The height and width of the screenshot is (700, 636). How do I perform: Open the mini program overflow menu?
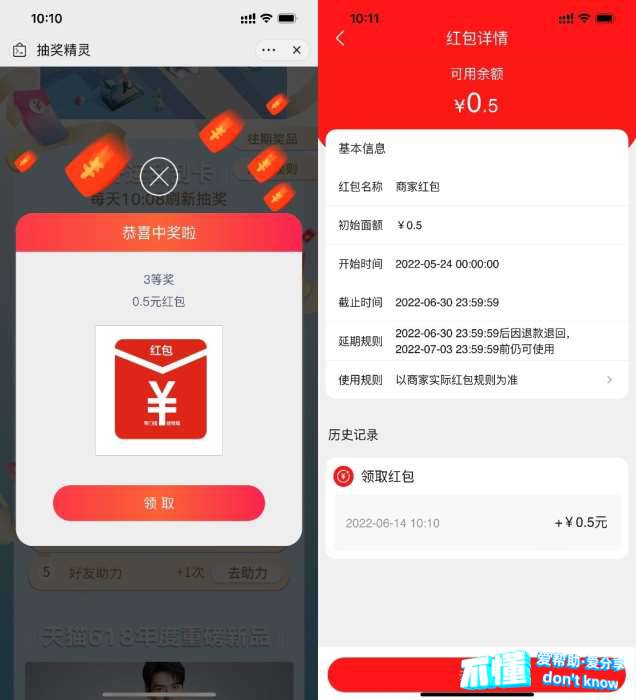click(268, 49)
